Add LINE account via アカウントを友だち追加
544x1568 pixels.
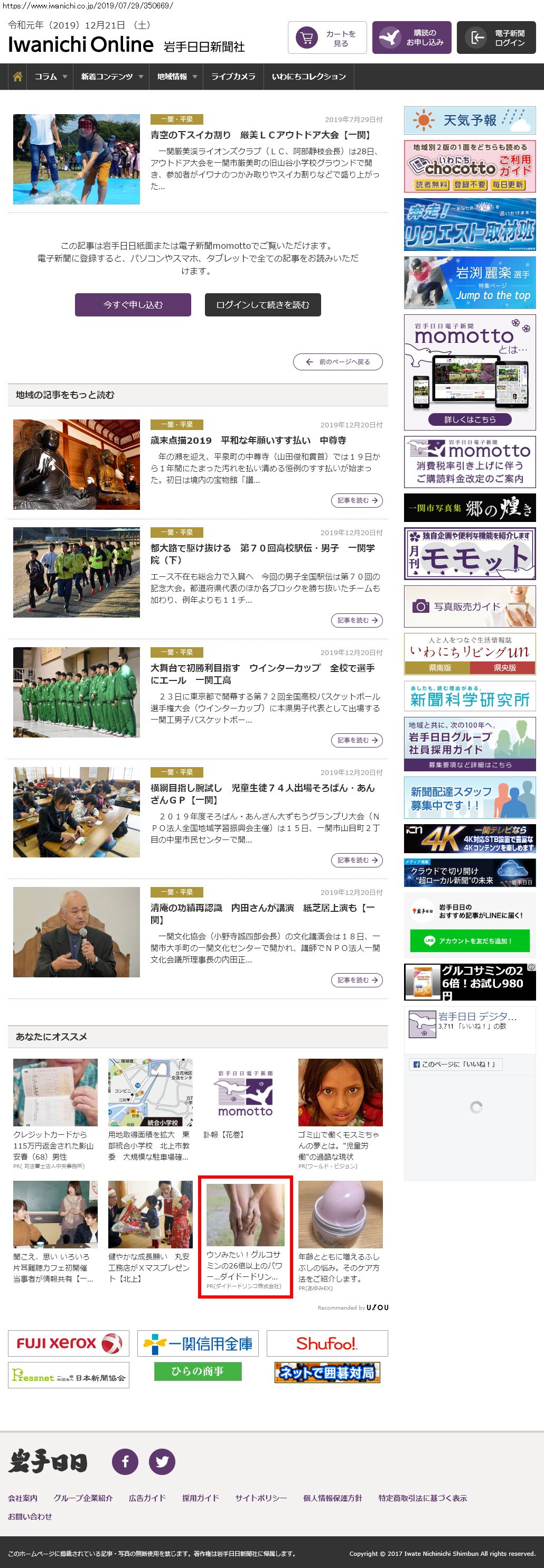tap(469, 940)
